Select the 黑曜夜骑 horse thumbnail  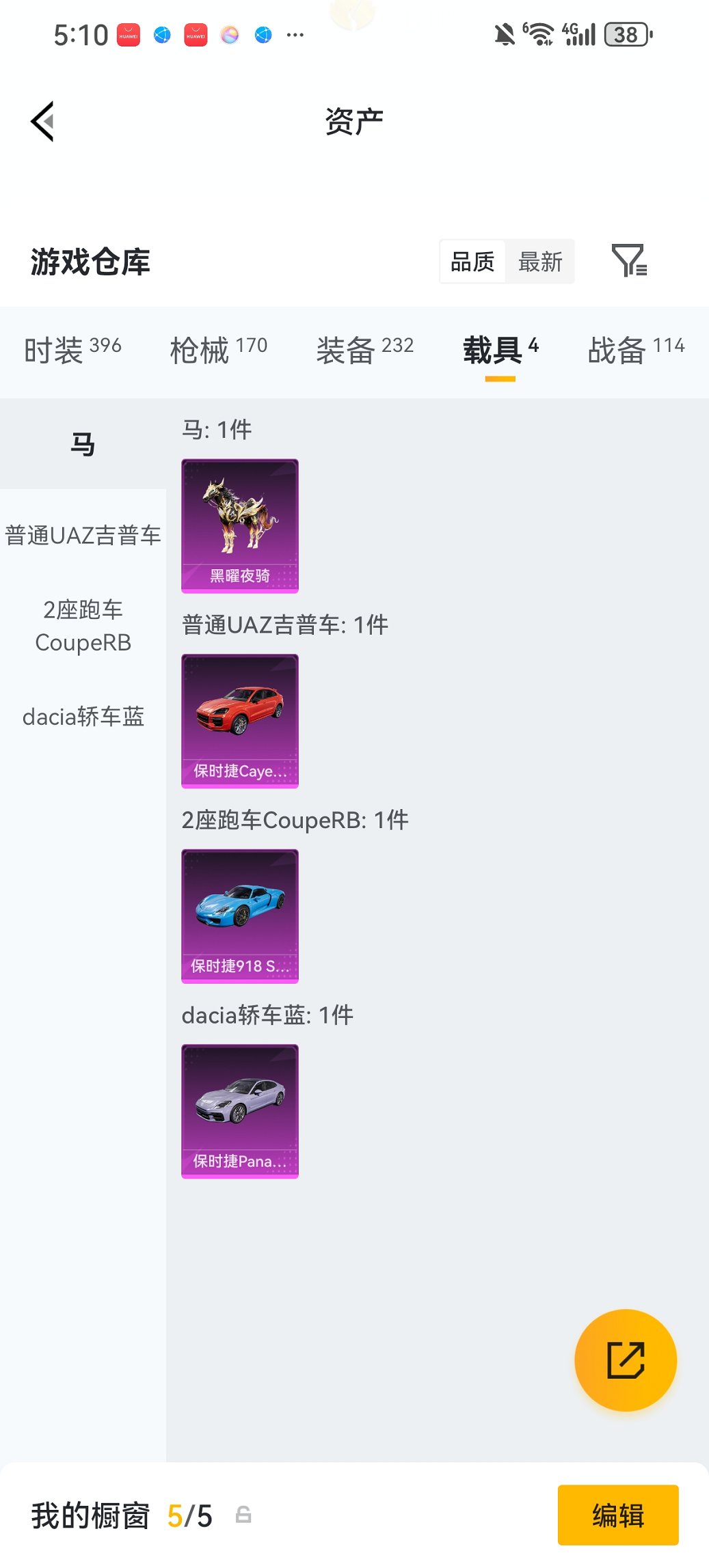click(239, 523)
